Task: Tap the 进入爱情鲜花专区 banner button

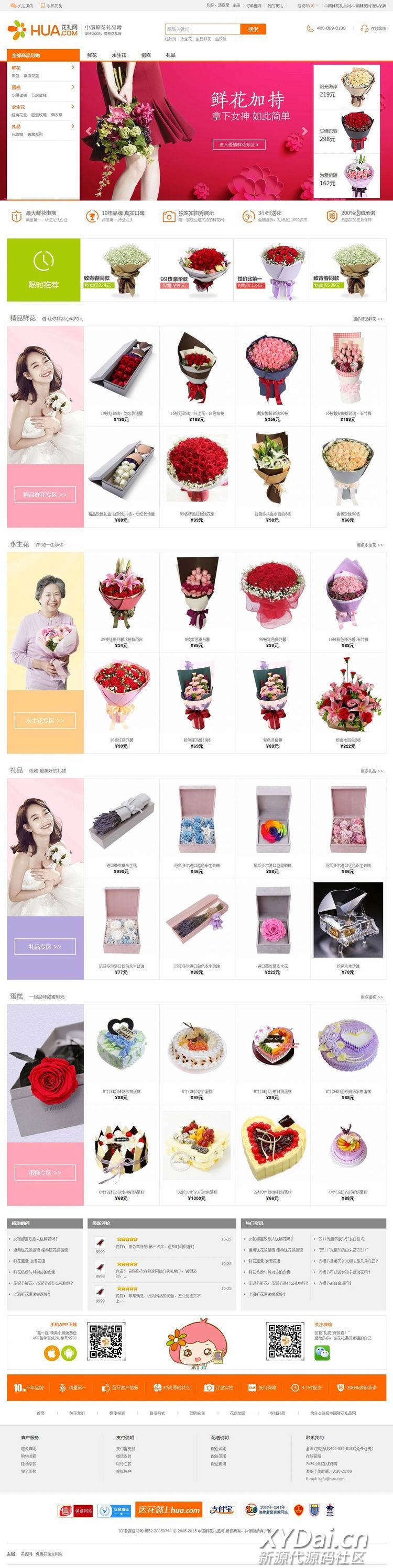Action: (239, 144)
